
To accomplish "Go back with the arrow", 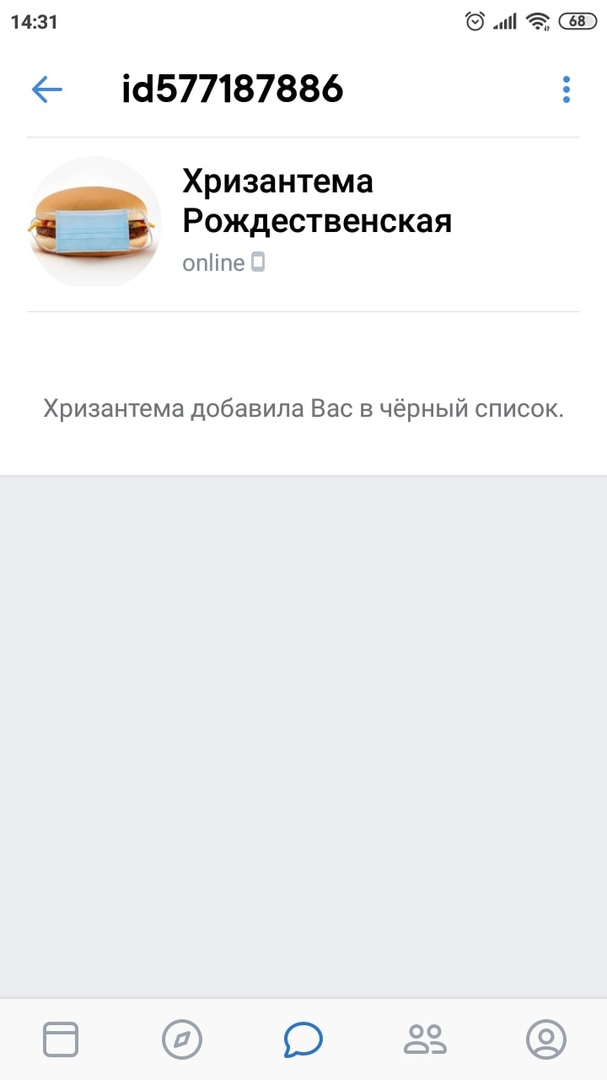I will [x=47, y=90].
